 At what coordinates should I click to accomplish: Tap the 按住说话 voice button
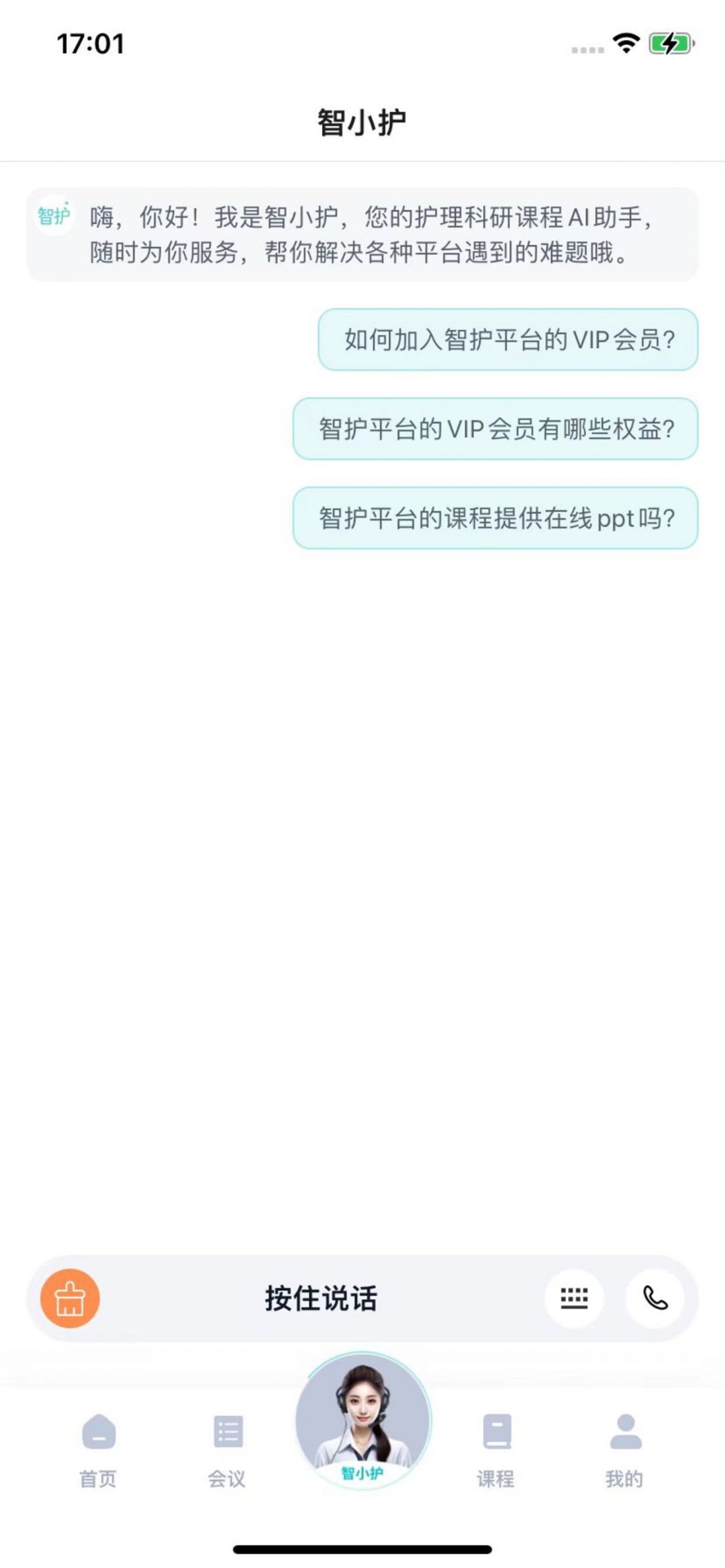(x=321, y=1298)
